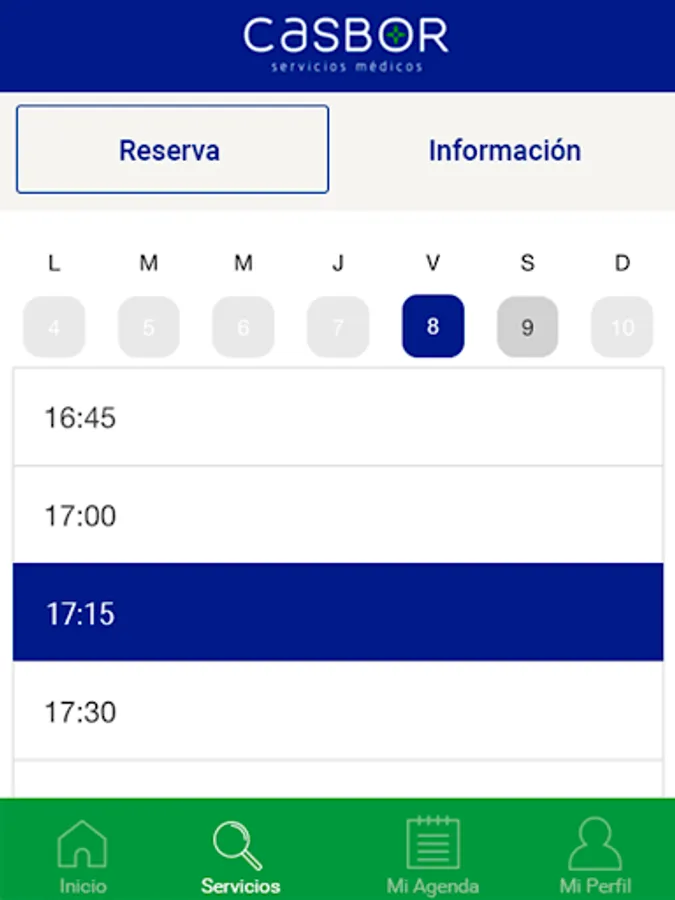Go to the Inicio tab
This screenshot has height=900, width=675.
(82, 856)
